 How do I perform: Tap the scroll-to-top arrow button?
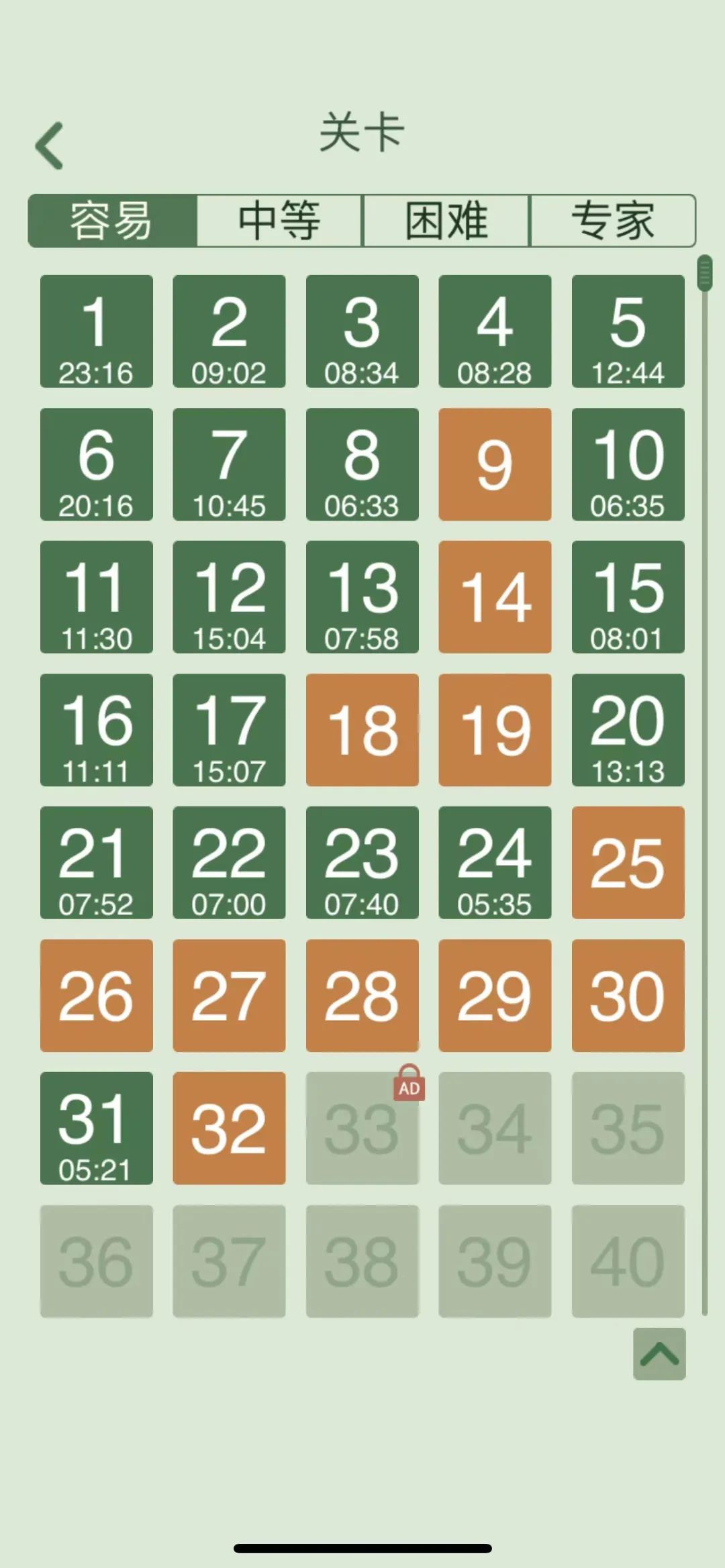coord(659,1354)
